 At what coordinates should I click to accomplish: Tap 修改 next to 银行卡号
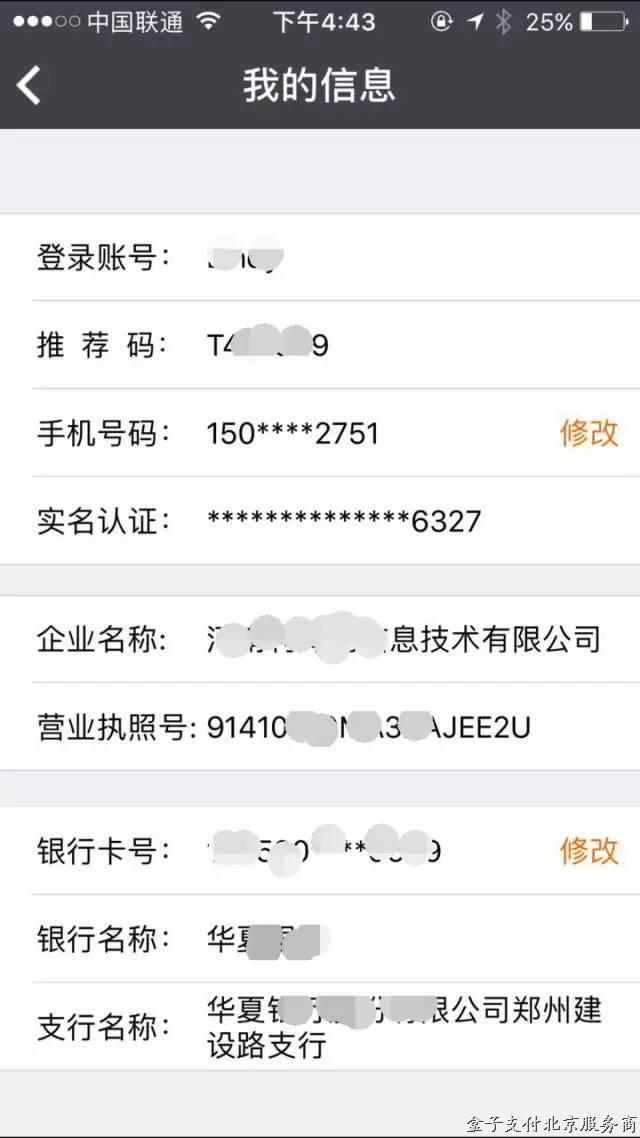click(x=588, y=850)
